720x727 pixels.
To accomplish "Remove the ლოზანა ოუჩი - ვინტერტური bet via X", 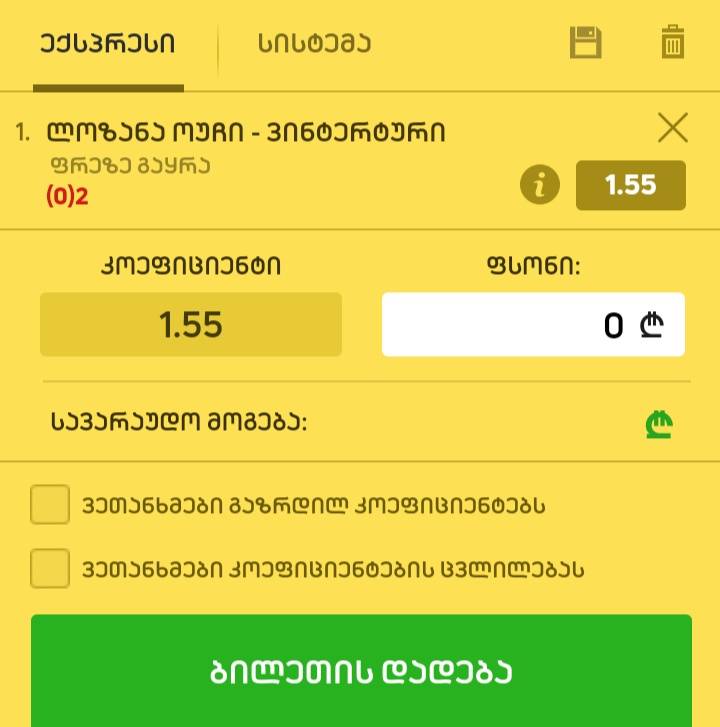I will click(x=673, y=127).
